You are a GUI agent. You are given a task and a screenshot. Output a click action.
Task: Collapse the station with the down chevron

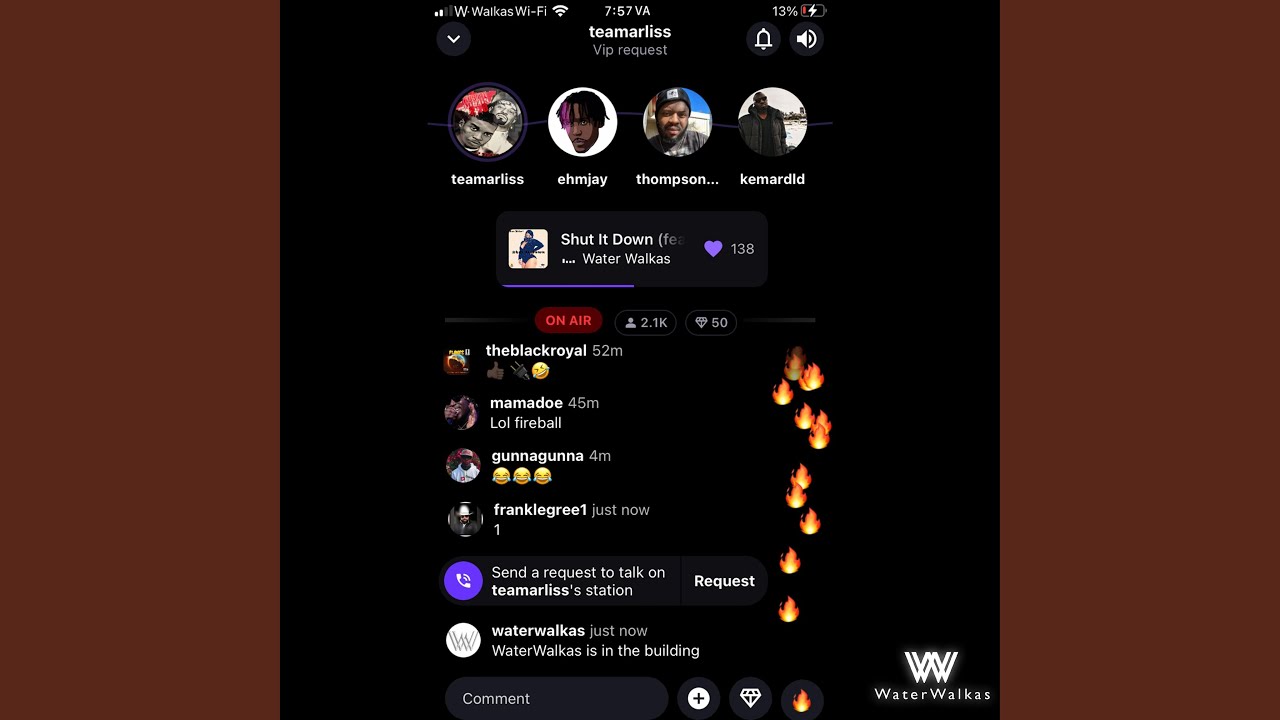[x=453, y=39]
